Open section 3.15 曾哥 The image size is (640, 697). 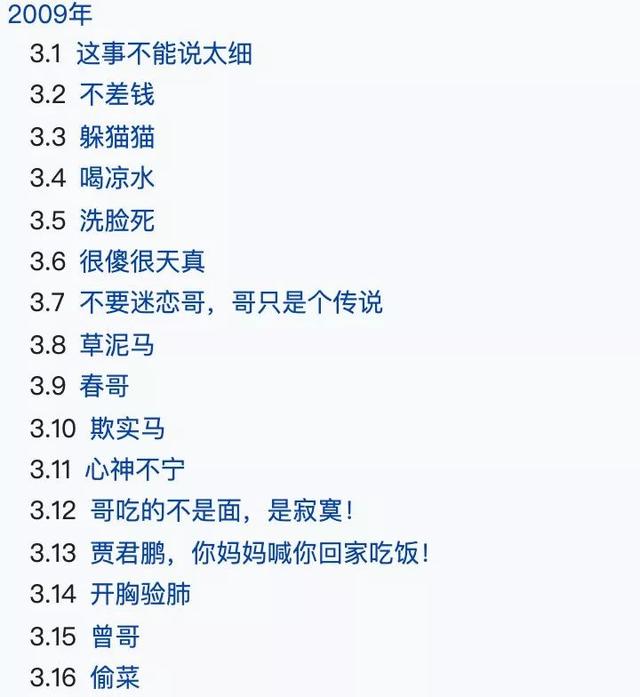(x=115, y=636)
